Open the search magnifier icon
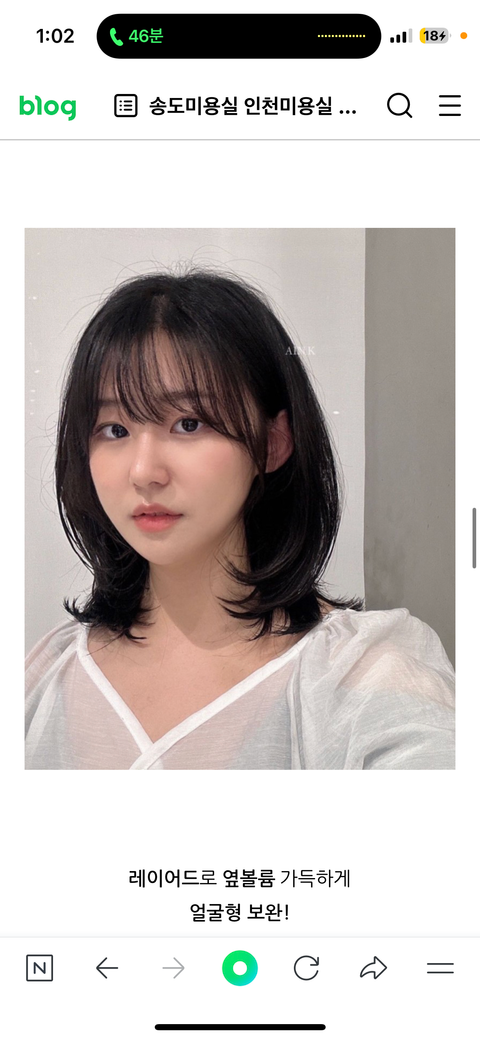 click(x=399, y=105)
